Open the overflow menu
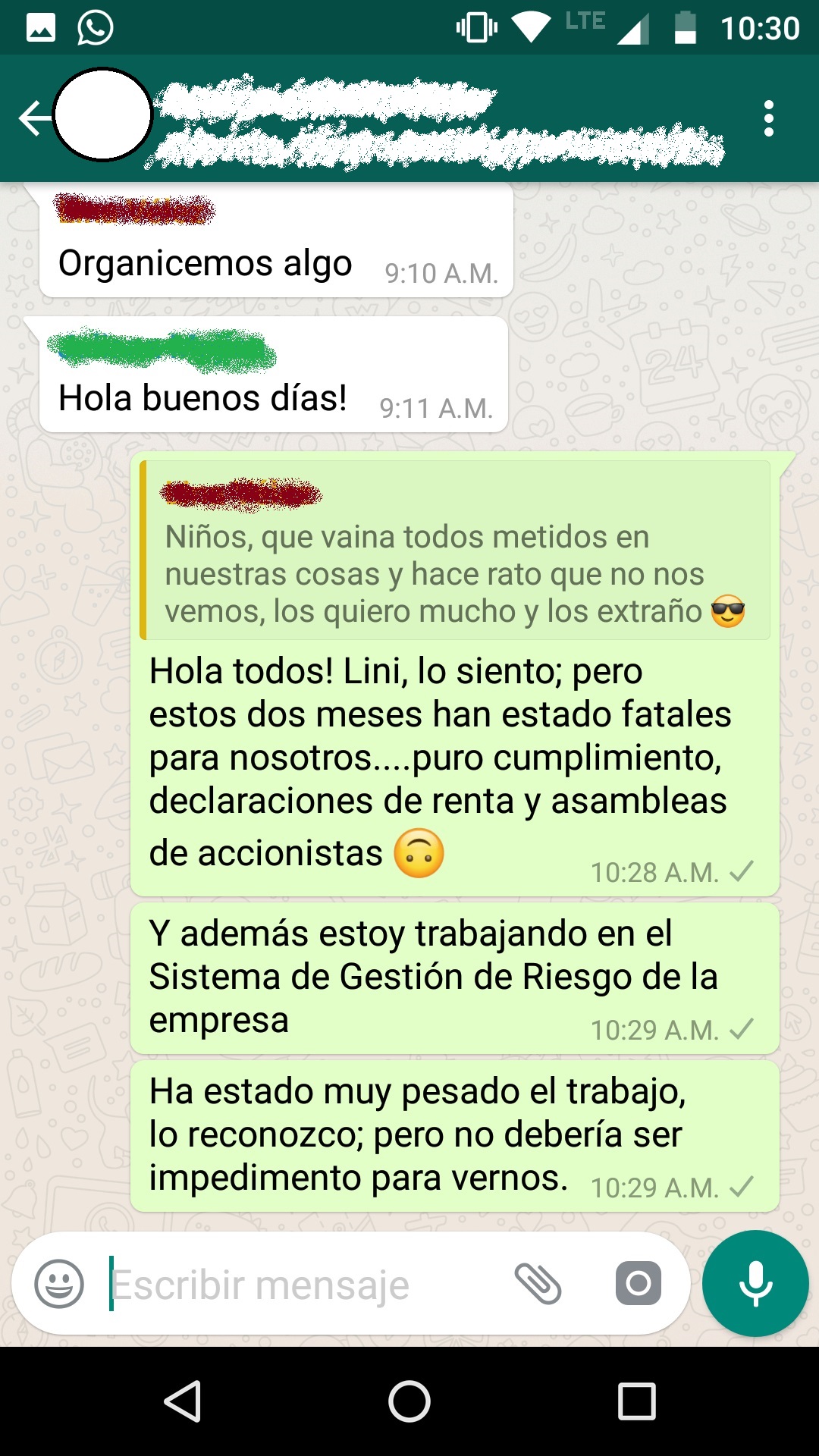The image size is (819, 1456). (768, 119)
